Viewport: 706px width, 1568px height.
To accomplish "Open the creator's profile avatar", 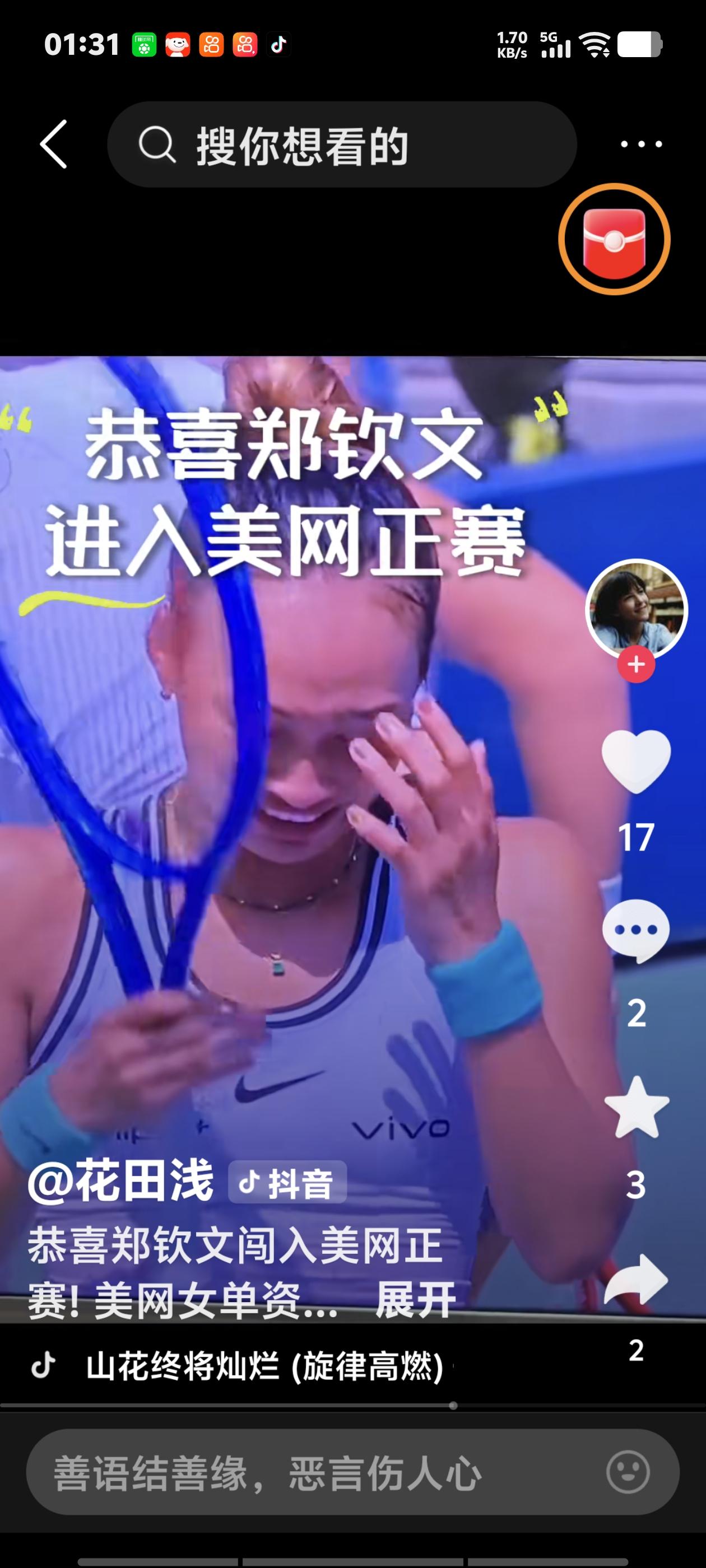I will 636,610.
